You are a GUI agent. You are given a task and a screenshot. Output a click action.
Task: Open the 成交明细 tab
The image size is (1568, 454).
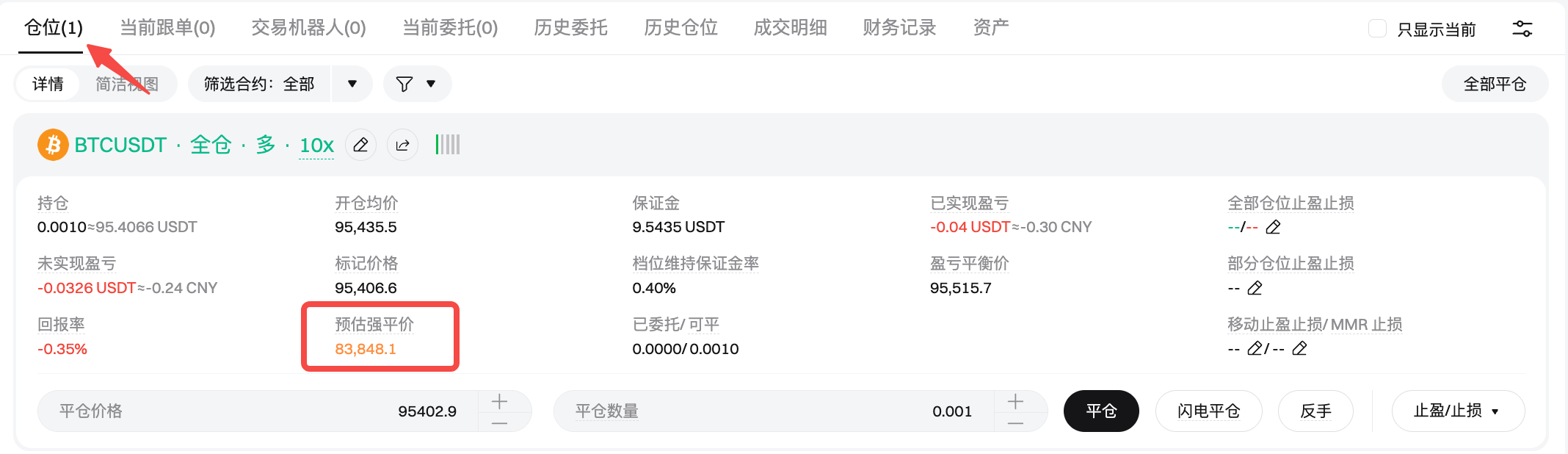coord(790,28)
